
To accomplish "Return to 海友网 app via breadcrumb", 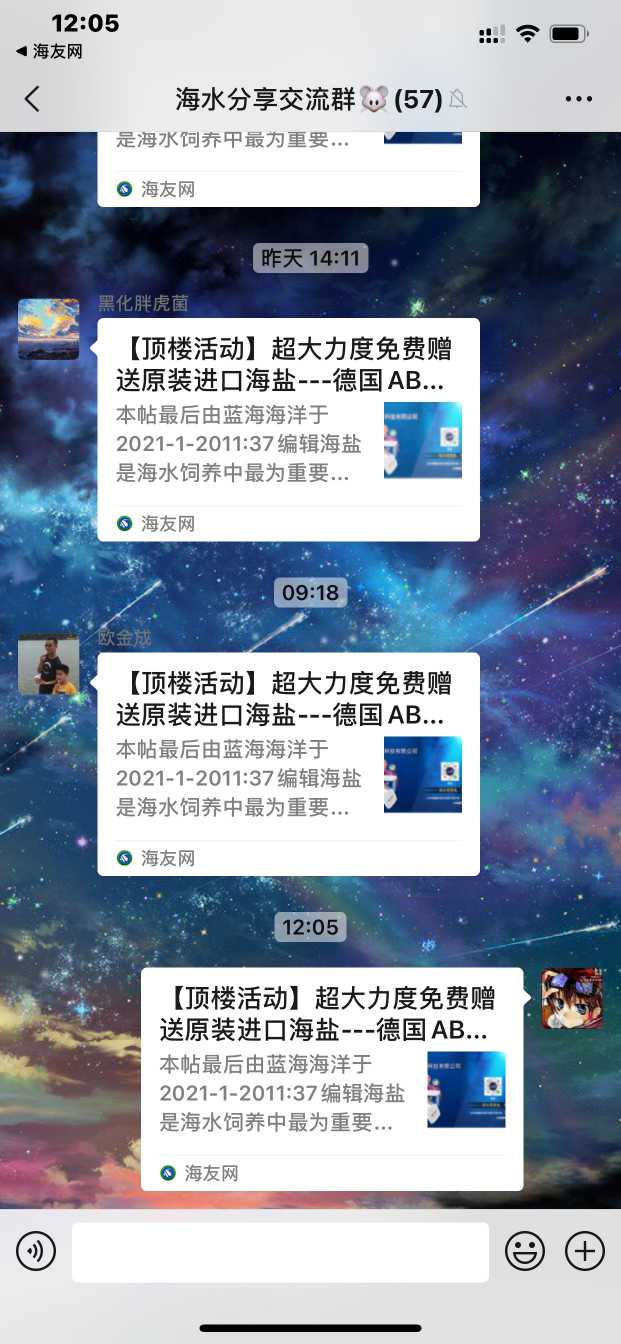I will coord(49,51).
